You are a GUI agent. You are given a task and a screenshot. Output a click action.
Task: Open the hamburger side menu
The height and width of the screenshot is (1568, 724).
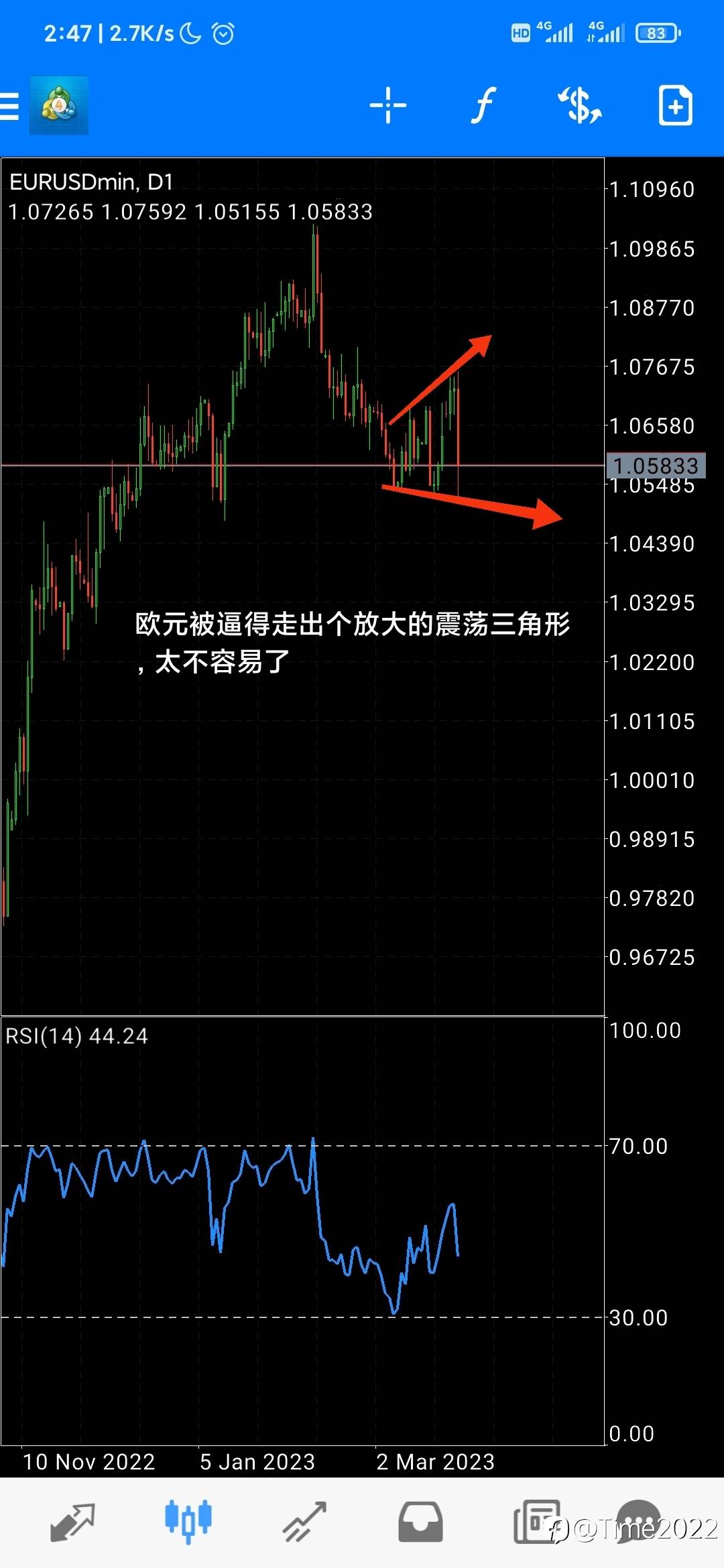pyautogui.click(x=9, y=106)
